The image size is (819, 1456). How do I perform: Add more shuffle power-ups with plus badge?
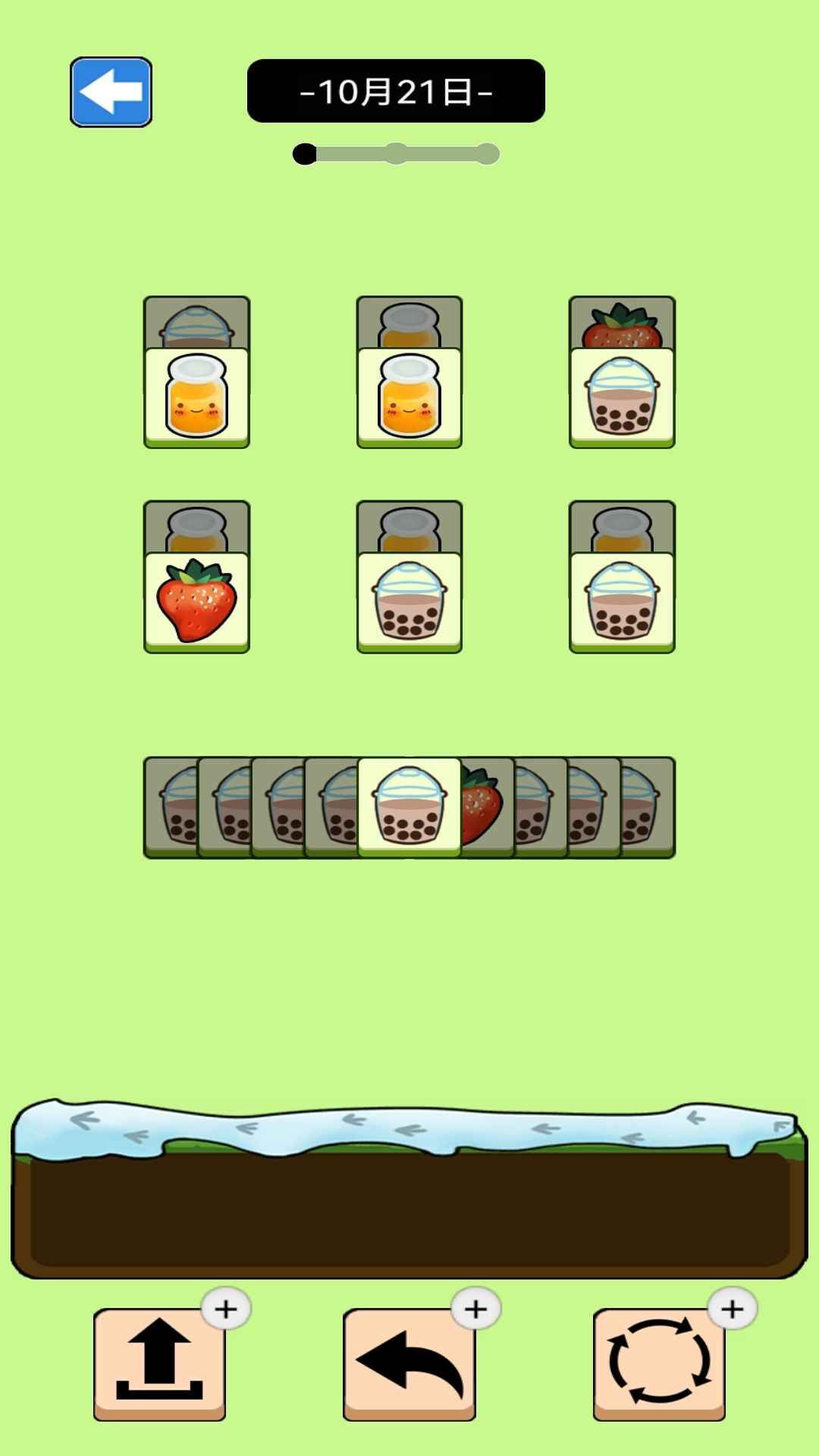tap(732, 1309)
